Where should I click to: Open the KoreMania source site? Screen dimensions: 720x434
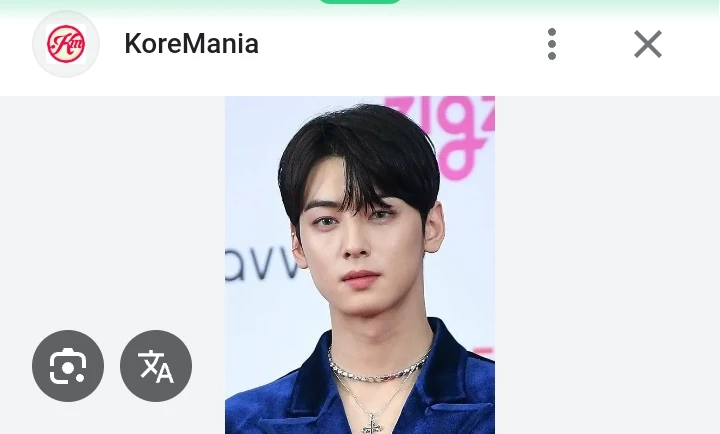[x=190, y=44]
